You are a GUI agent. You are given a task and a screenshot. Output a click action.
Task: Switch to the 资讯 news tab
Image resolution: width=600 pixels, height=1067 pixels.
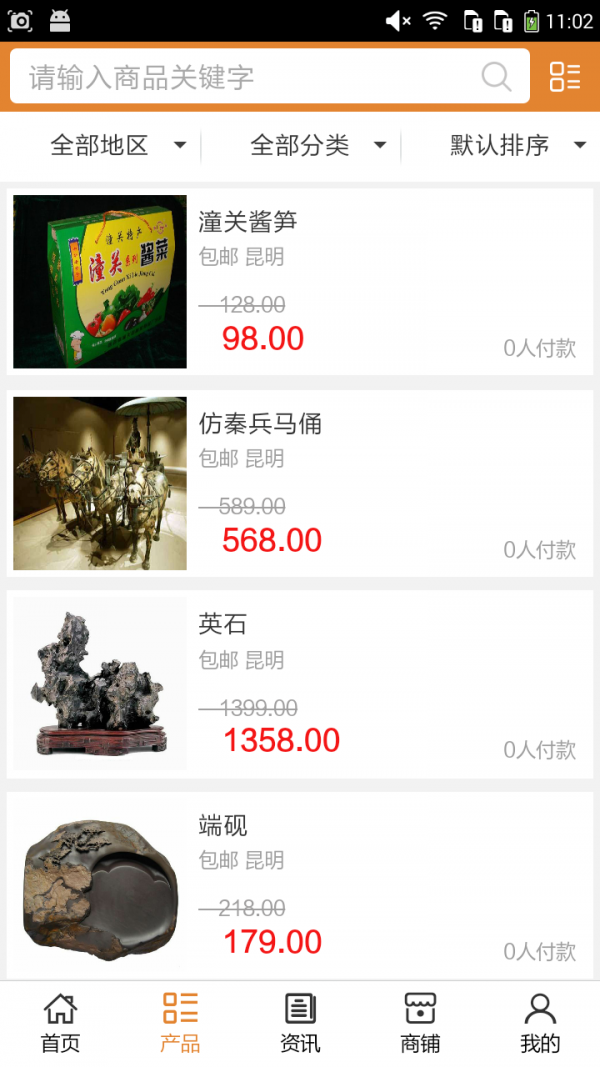pos(300,1023)
